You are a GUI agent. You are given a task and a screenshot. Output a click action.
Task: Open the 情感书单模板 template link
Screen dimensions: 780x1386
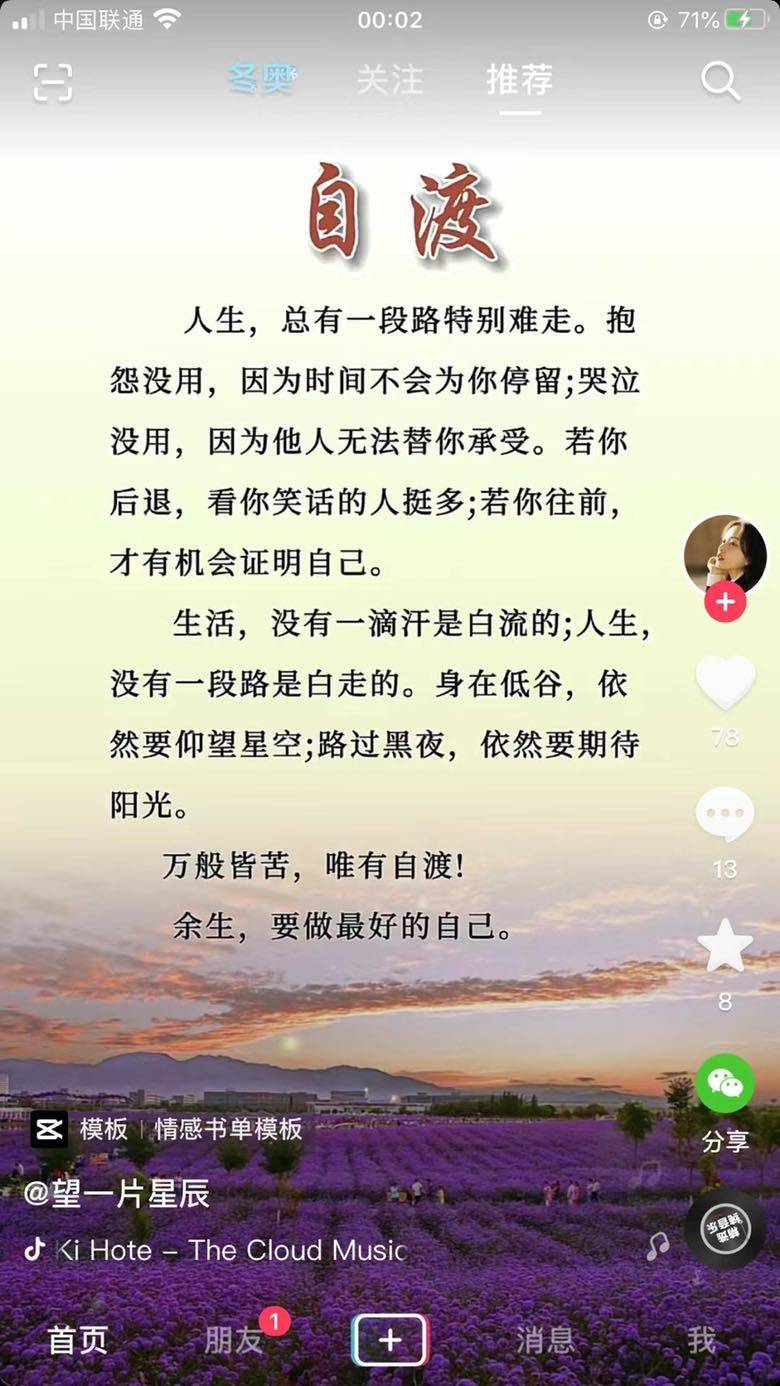pos(228,1130)
